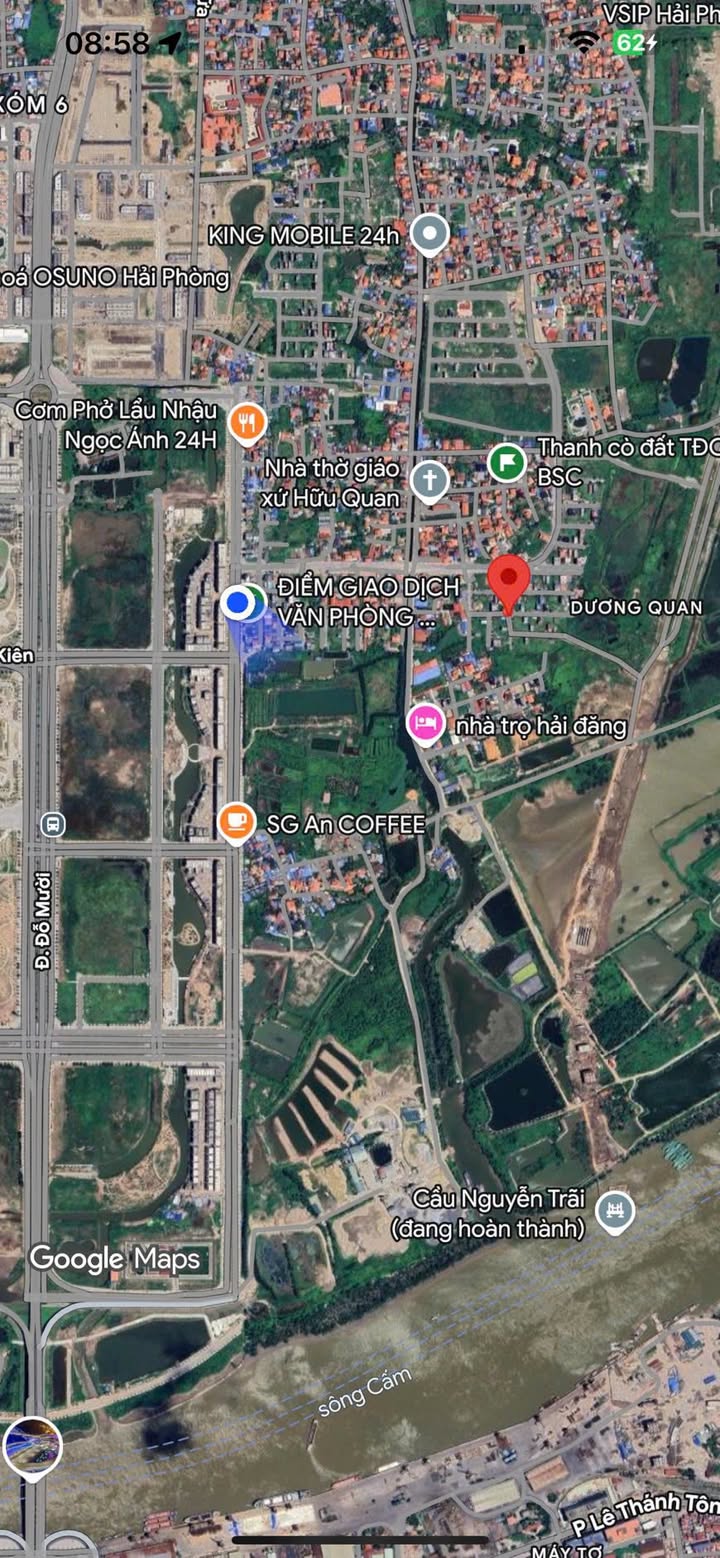View the nhà trọ hải đăng lodging pin
The width and height of the screenshot is (720, 1558).
pyautogui.click(x=425, y=723)
